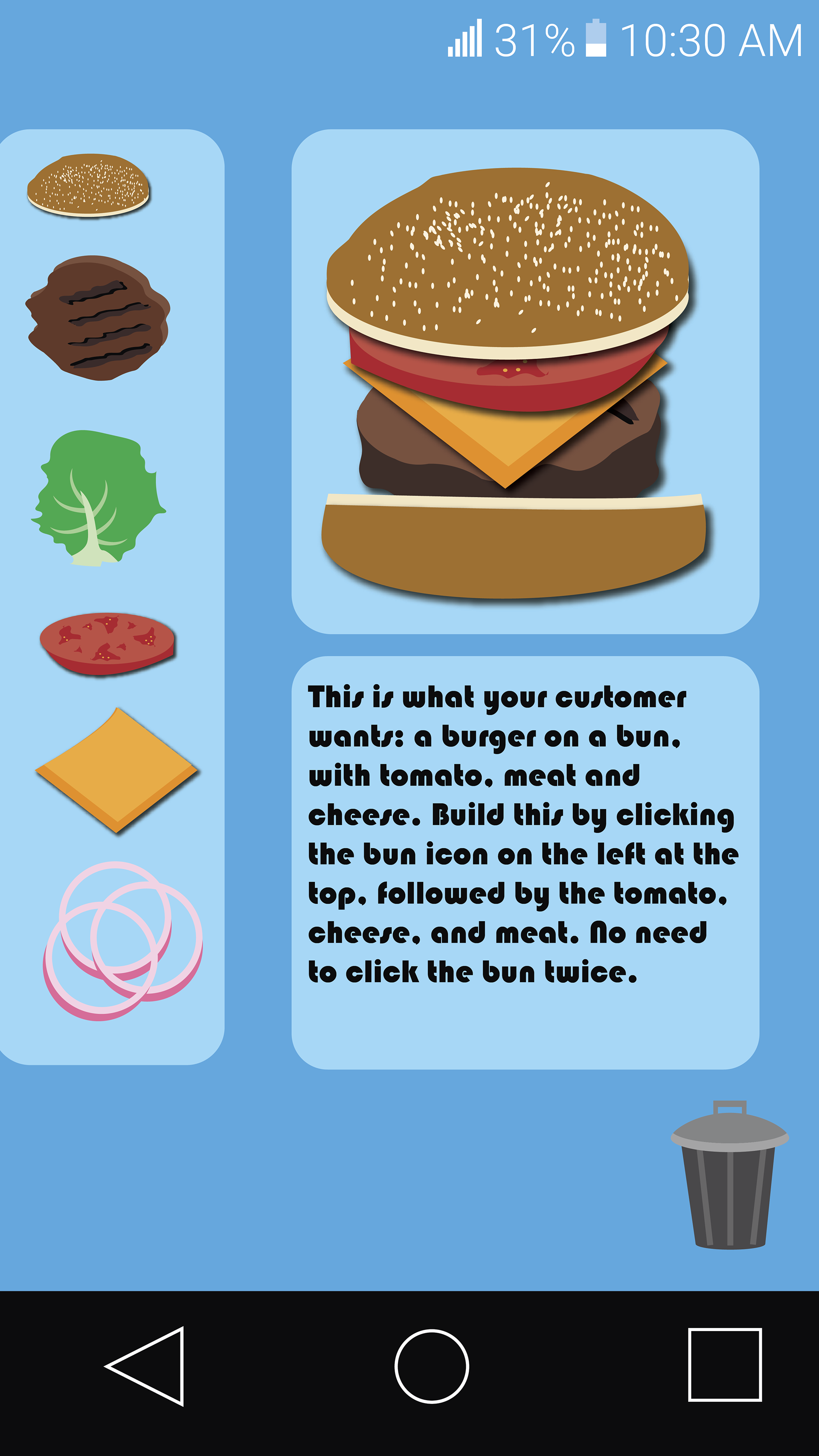The image size is (819, 1456).
Task: Tap the bun ingredient icon
Action: pyautogui.click(x=88, y=186)
